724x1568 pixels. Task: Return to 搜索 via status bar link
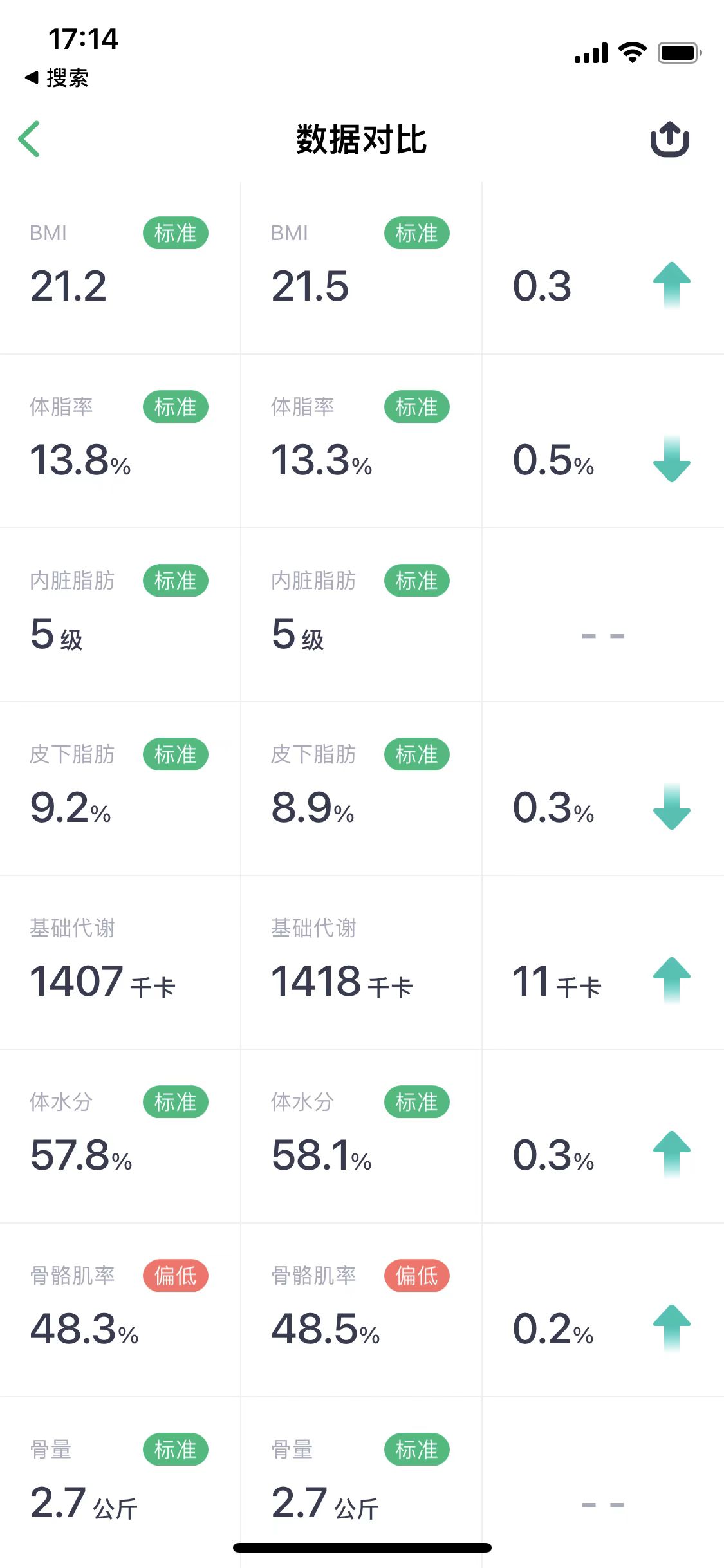57,78
